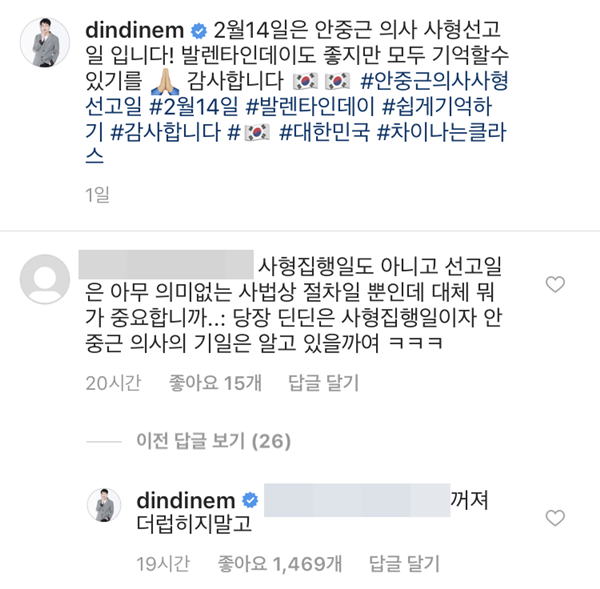Like dindinem's reply comment
600x589 pixels.
[x=555, y=517]
